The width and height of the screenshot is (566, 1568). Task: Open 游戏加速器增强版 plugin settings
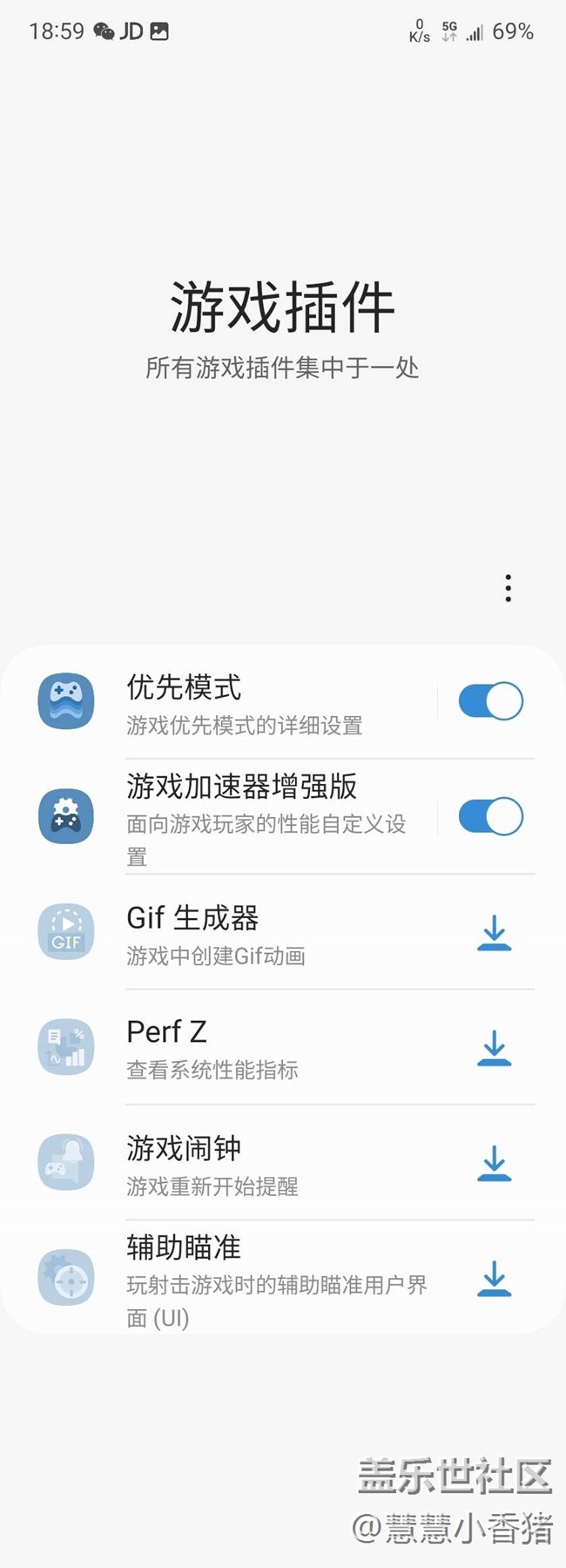coord(261,817)
